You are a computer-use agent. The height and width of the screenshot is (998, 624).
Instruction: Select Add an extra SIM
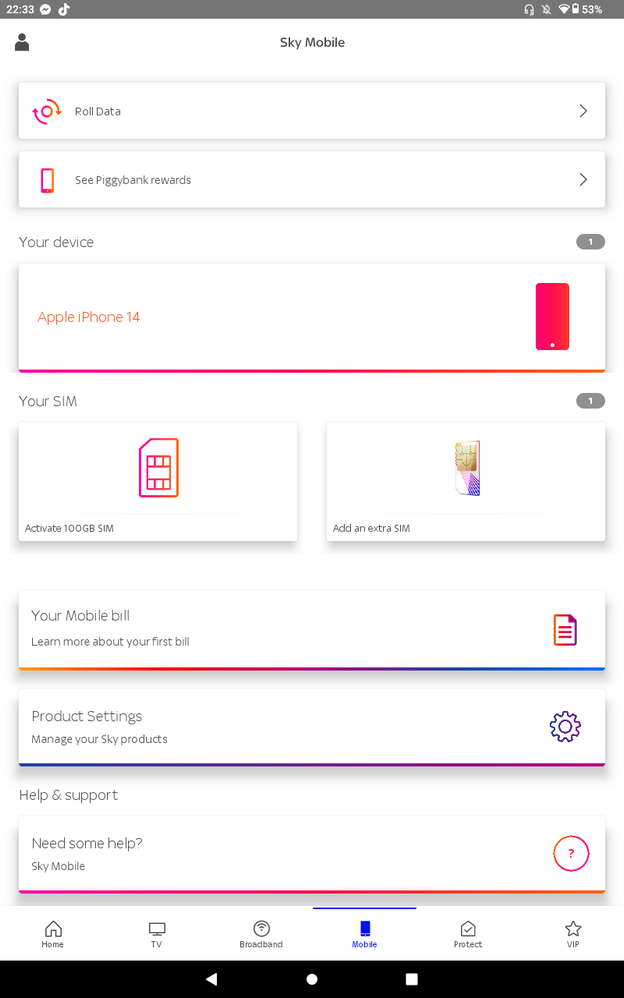(x=465, y=481)
